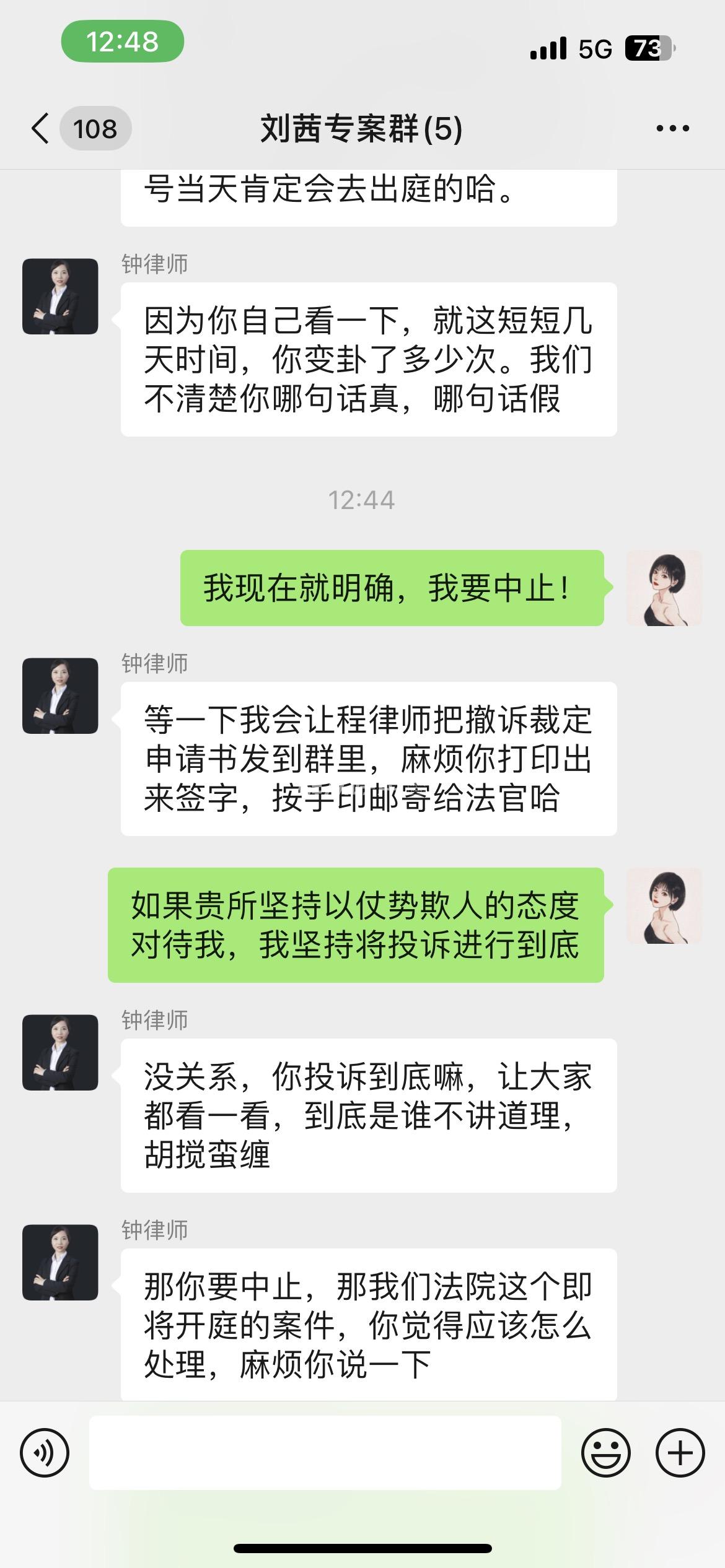
Task: Open 钟律师's avatar beside 因为你自己看一下 message
Action: pos(60,297)
